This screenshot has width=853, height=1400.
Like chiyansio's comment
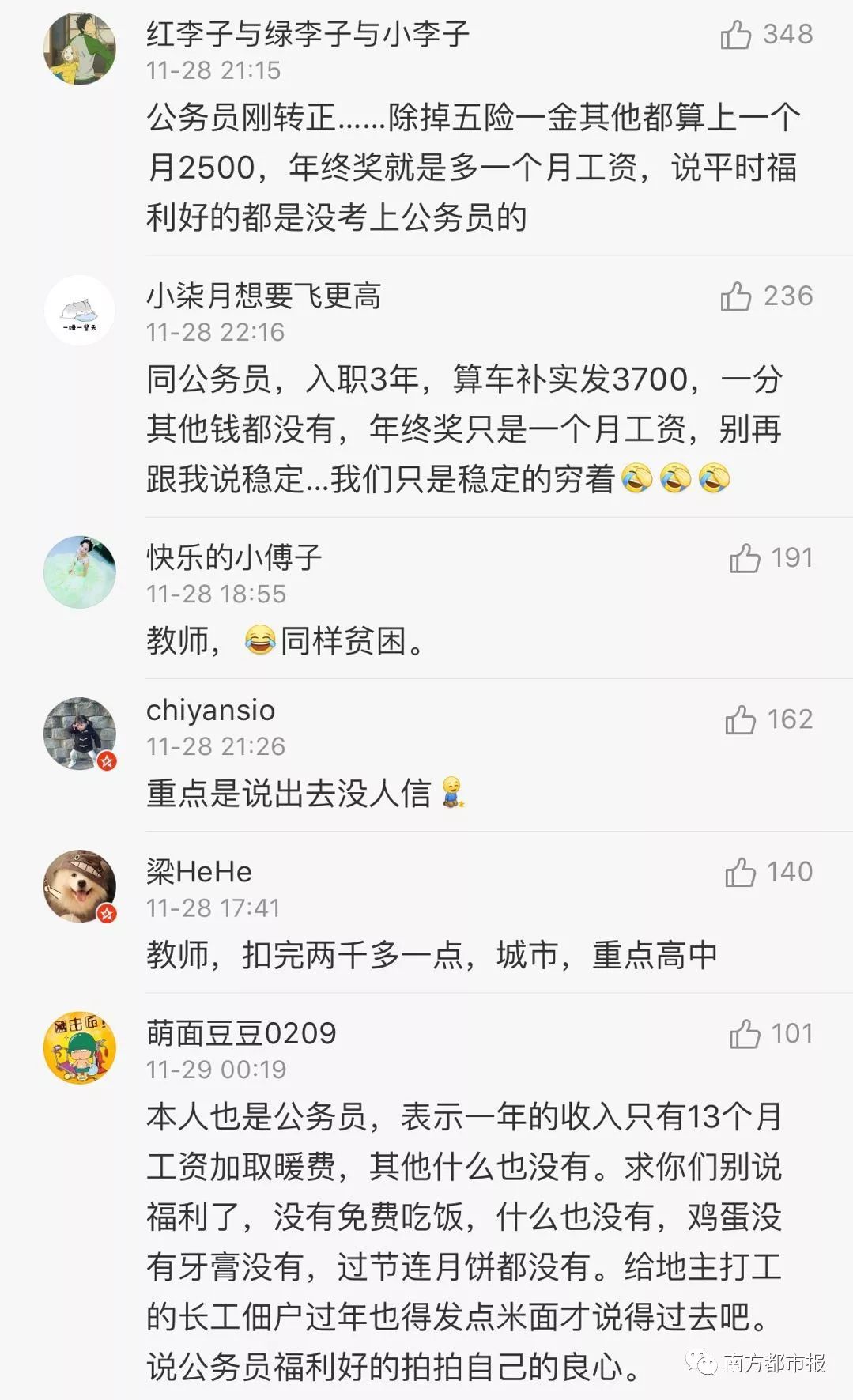click(x=741, y=719)
